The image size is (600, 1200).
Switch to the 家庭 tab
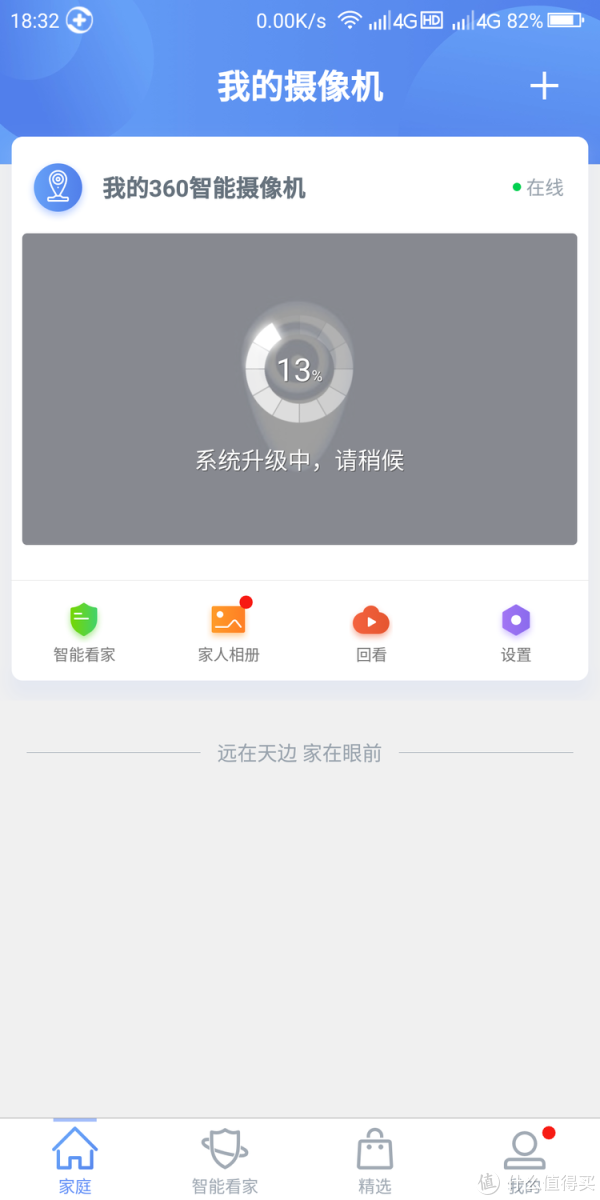pyautogui.click(x=75, y=1160)
